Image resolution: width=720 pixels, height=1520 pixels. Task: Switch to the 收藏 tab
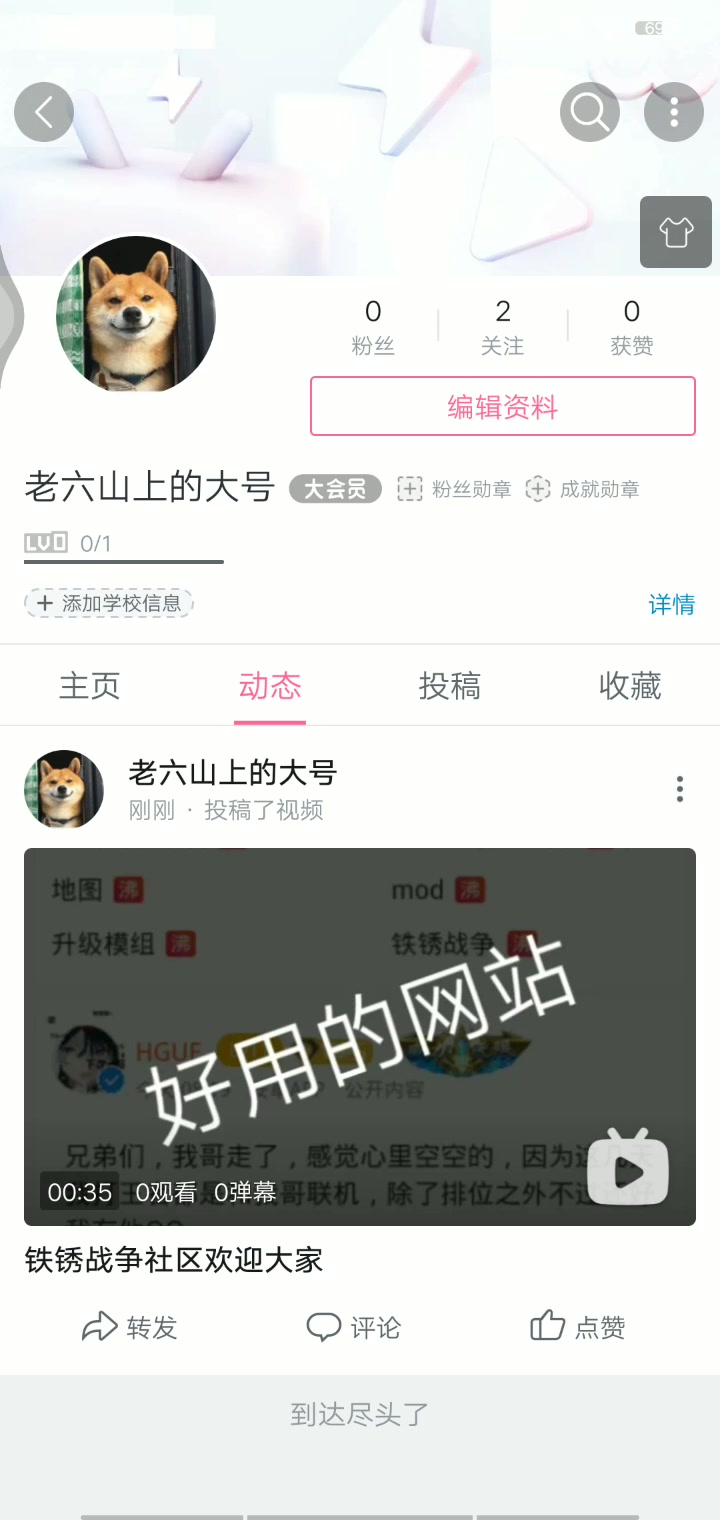tap(630, 686)
